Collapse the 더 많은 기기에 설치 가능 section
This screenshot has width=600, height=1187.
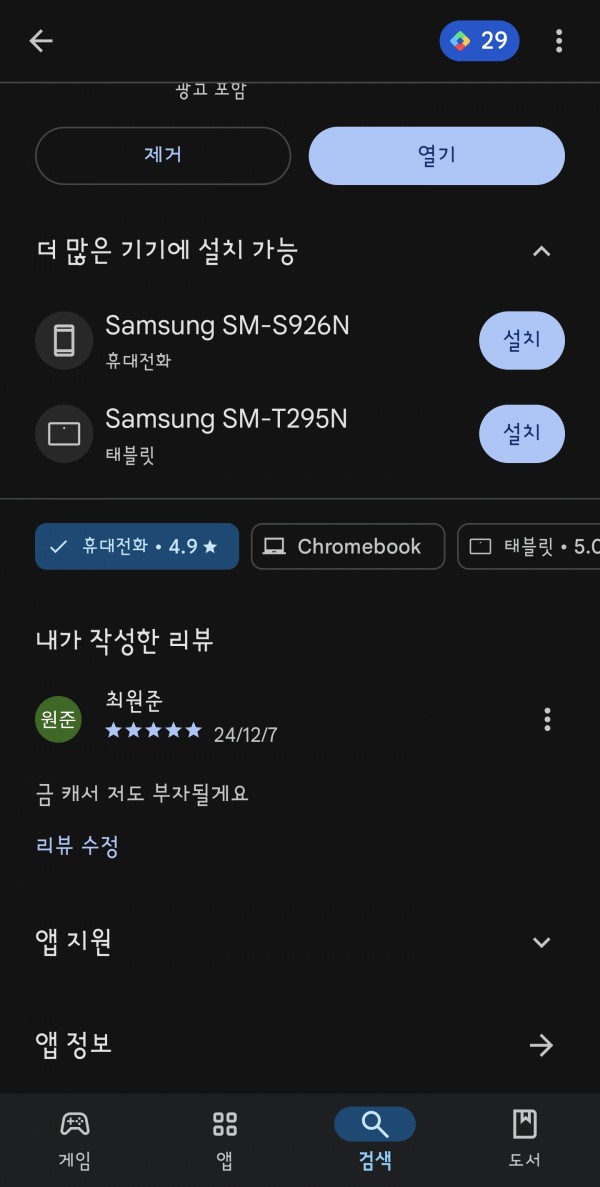coord(542,251)
